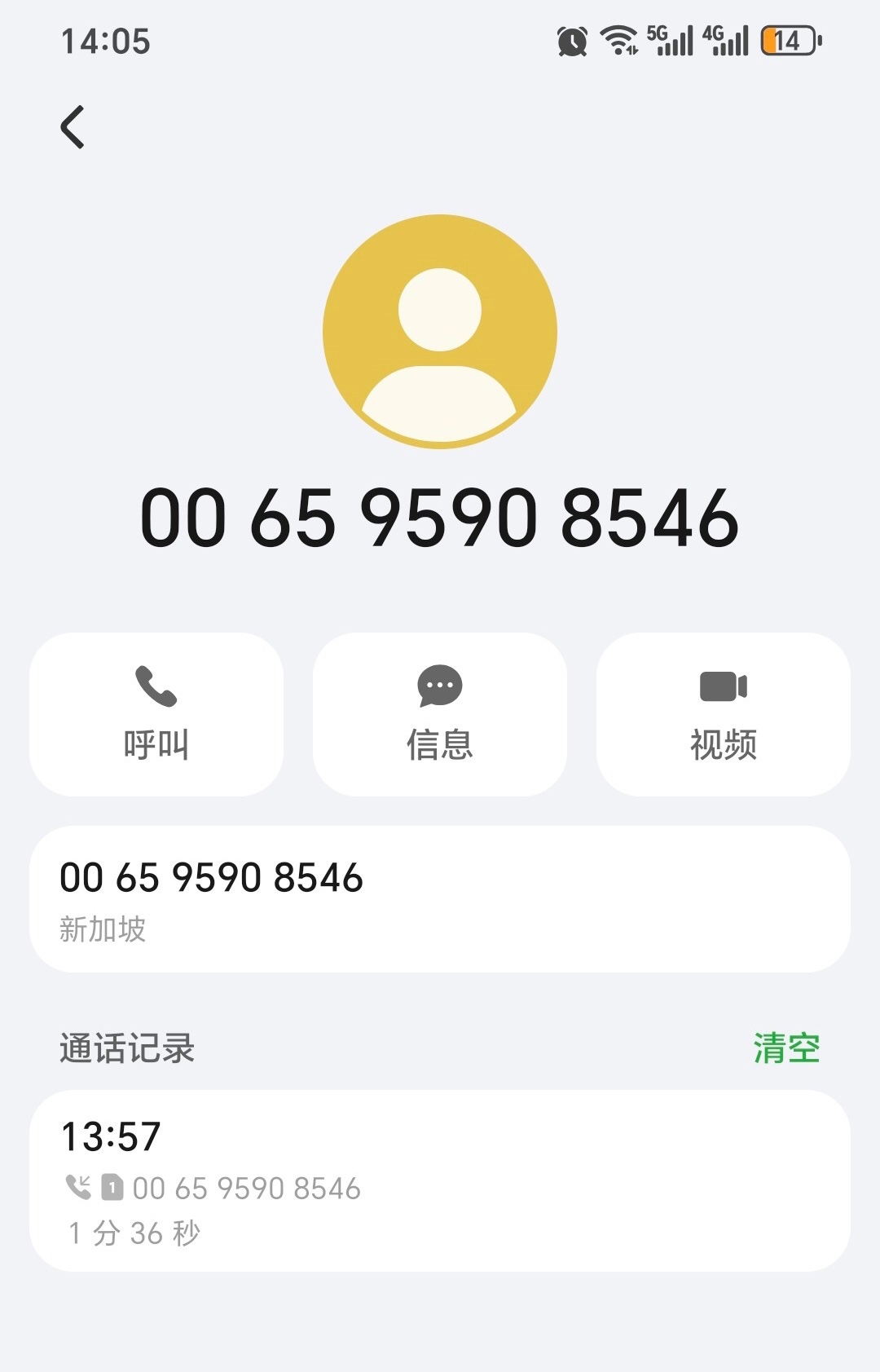Screen dimensions: 880x1372
Task: Send a message with 信息 button
Action: [440, 714]
